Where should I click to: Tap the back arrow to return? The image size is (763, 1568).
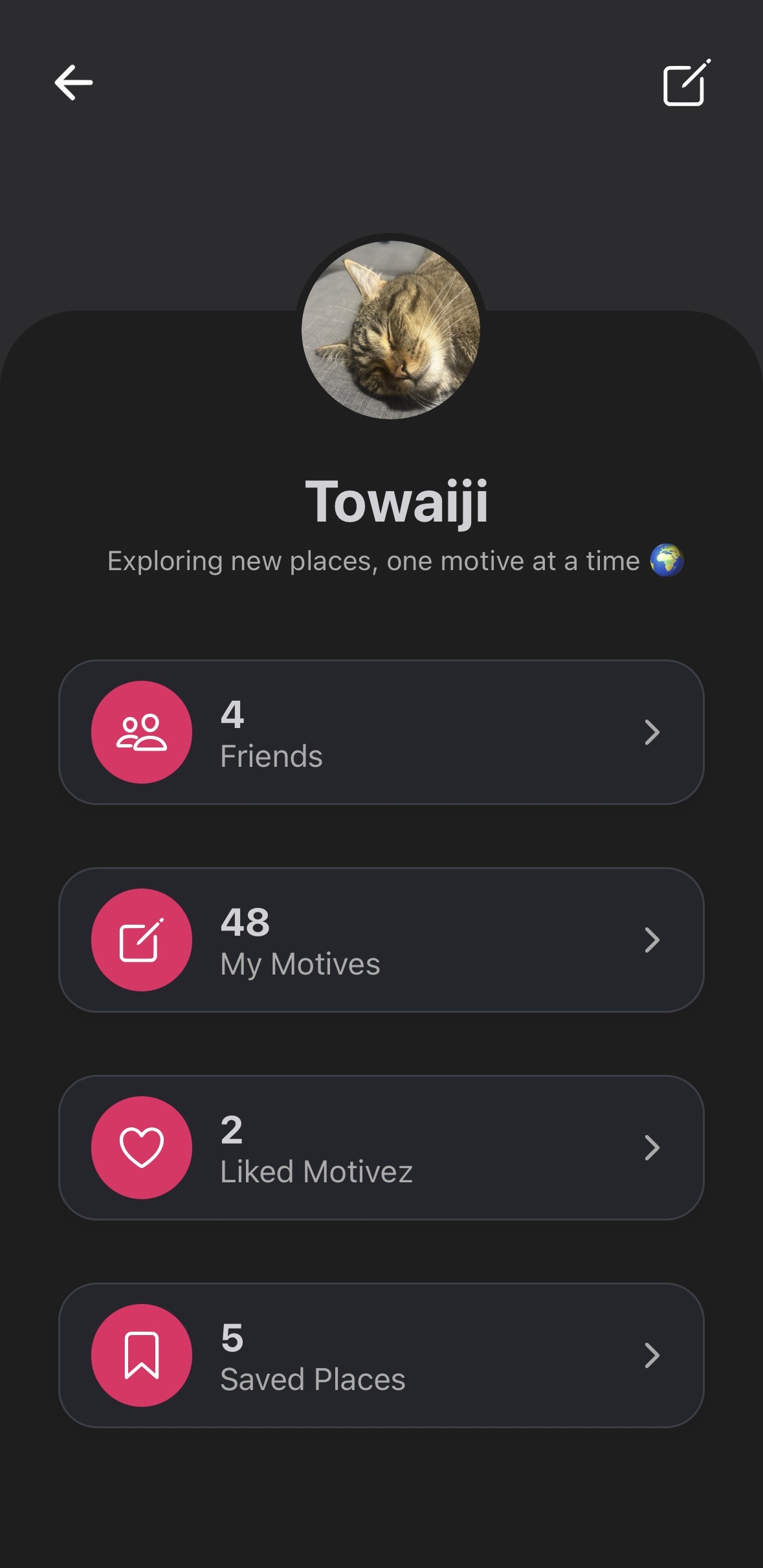[x=74, y=83]
